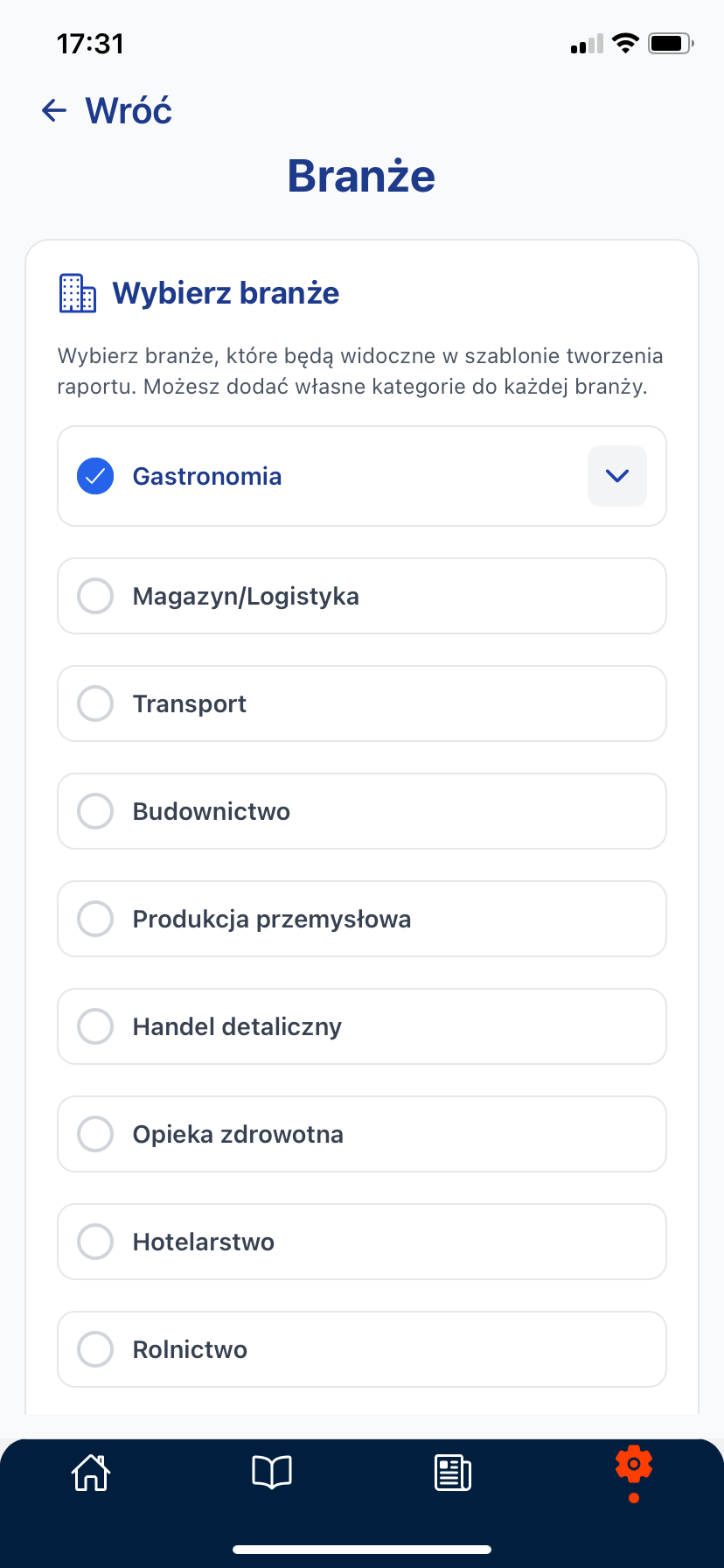
Task: Select the Opieka zdrowotna industry
Action: [95, 1134]
